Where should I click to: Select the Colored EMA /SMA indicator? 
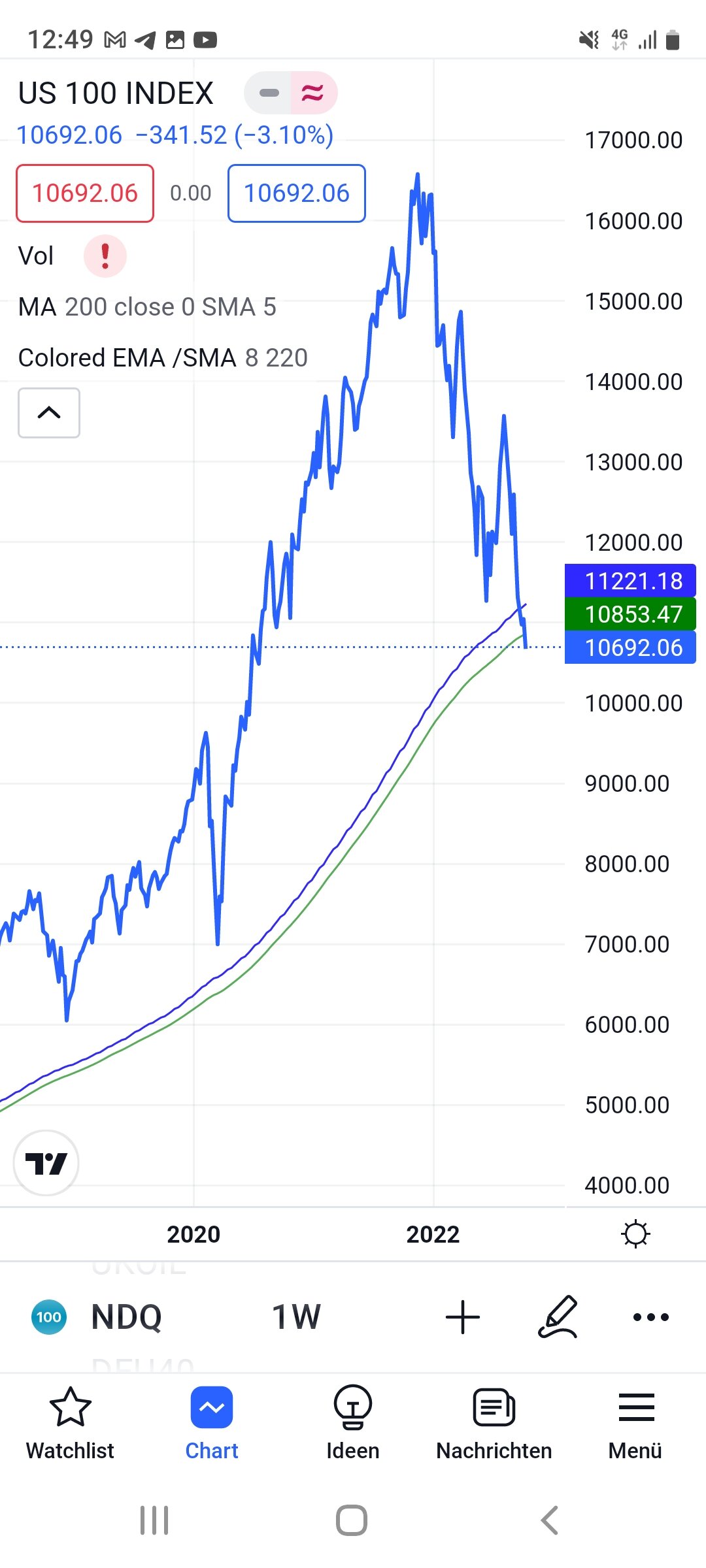click(x=163, y=358)
